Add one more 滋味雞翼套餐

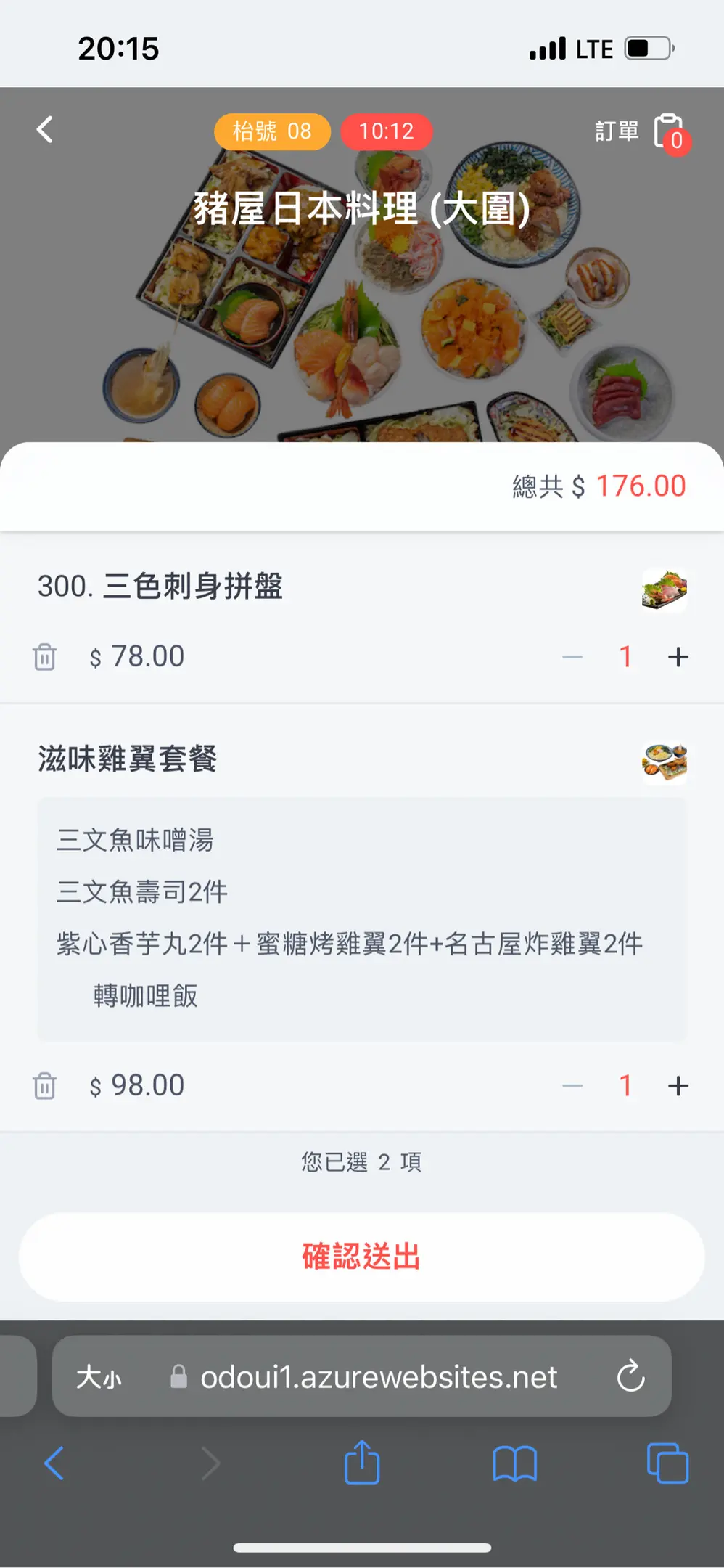pyautogui.click(x=678, y=1086)
